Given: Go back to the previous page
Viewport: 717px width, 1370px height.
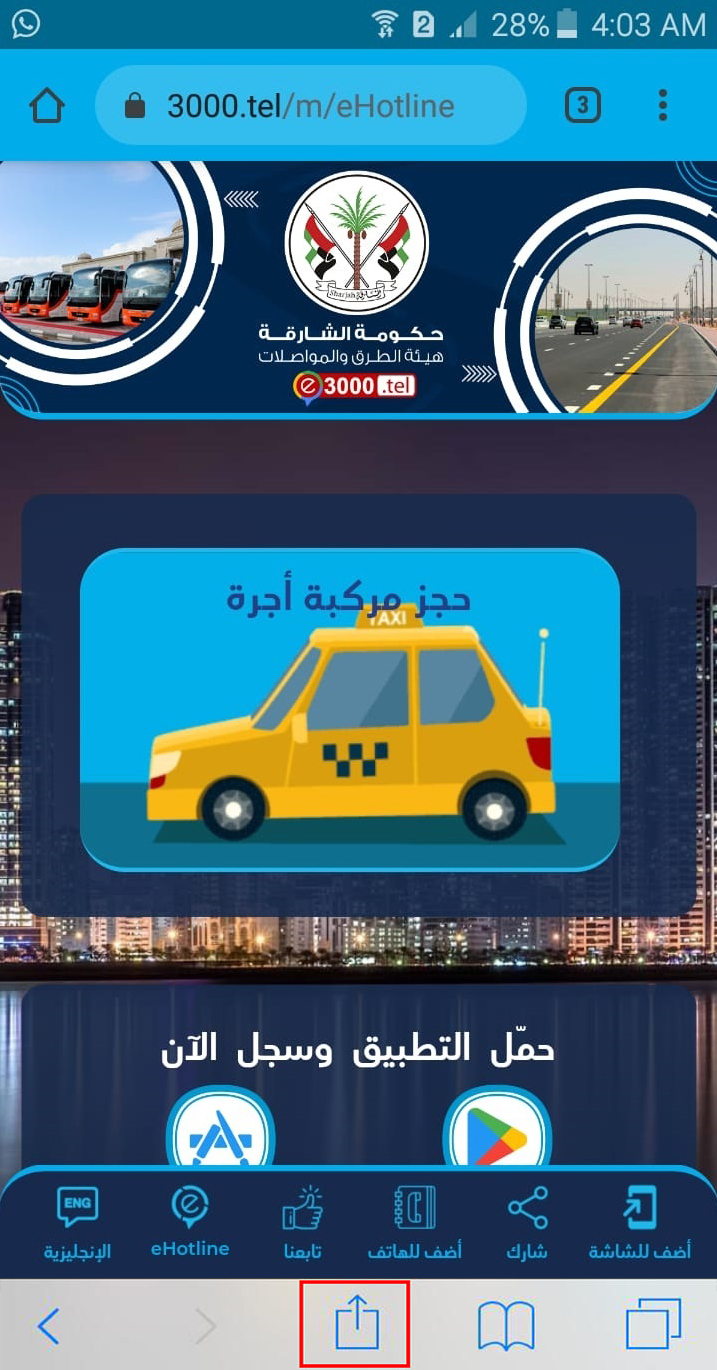Looking at the screenshot, I should coord(48,1326).
